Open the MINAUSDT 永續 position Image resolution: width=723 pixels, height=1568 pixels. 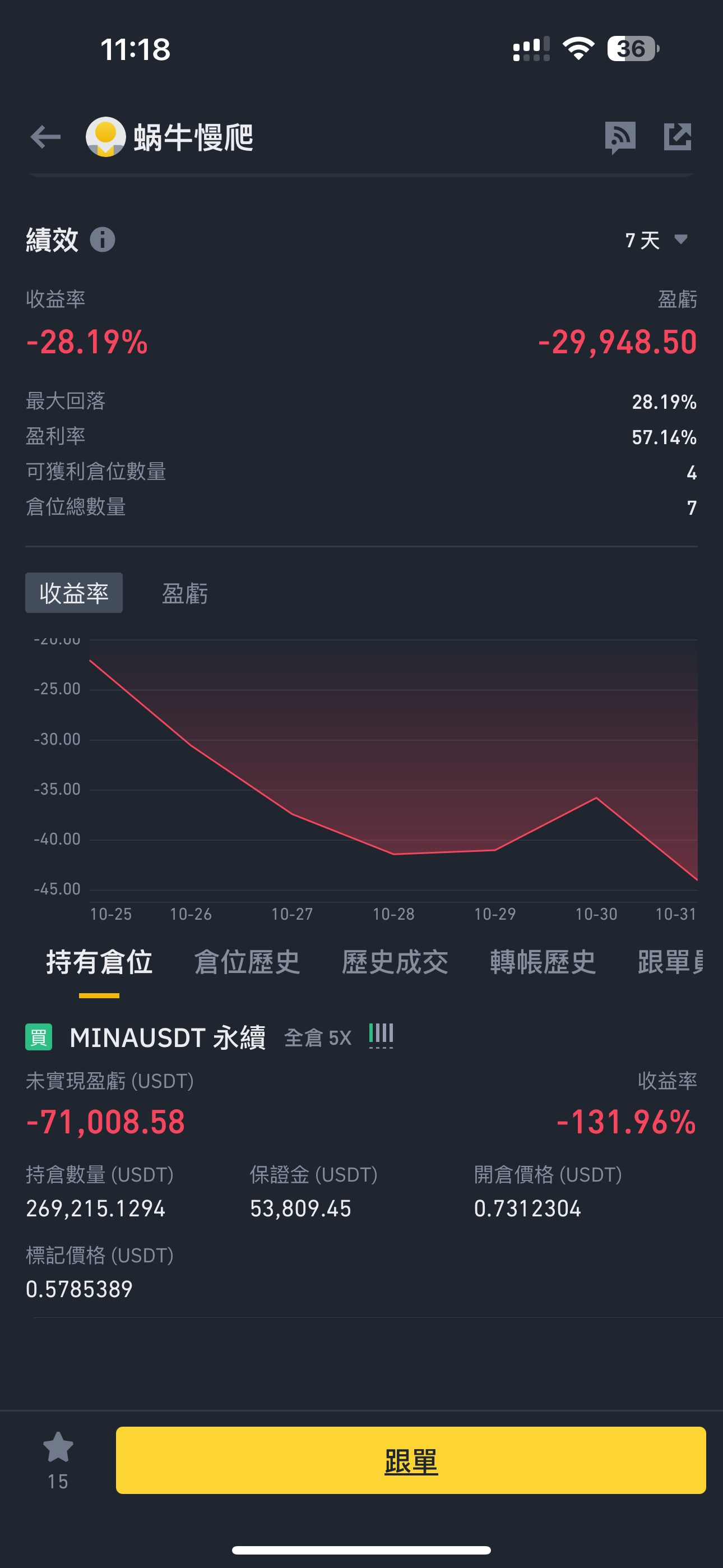(x=168, y=1037)
